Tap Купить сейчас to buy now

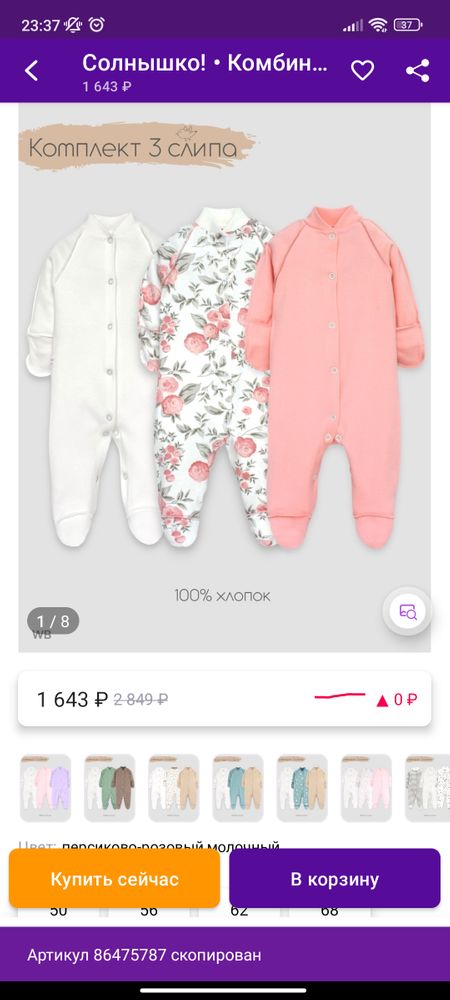[x=115, y=879]
